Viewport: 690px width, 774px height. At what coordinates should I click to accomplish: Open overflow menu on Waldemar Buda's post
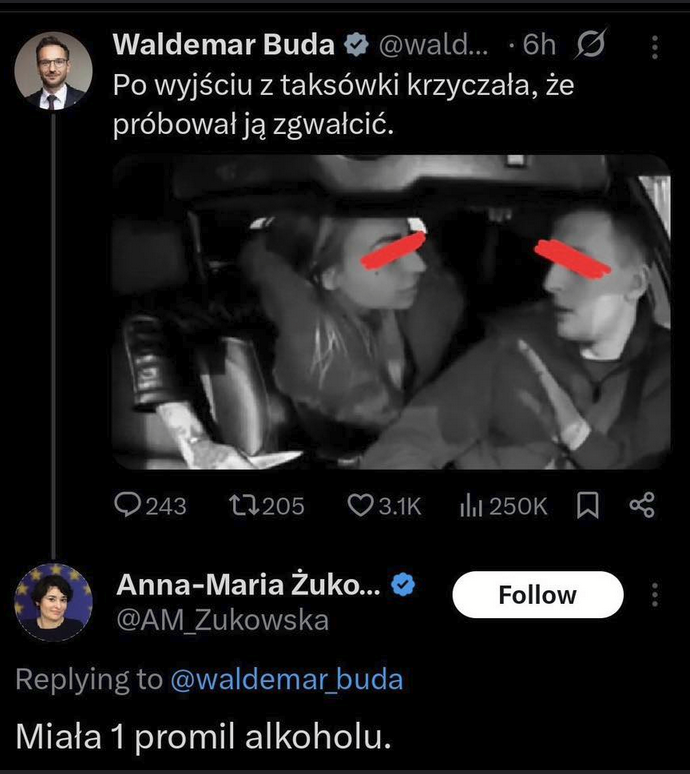[x=655, y=46]
